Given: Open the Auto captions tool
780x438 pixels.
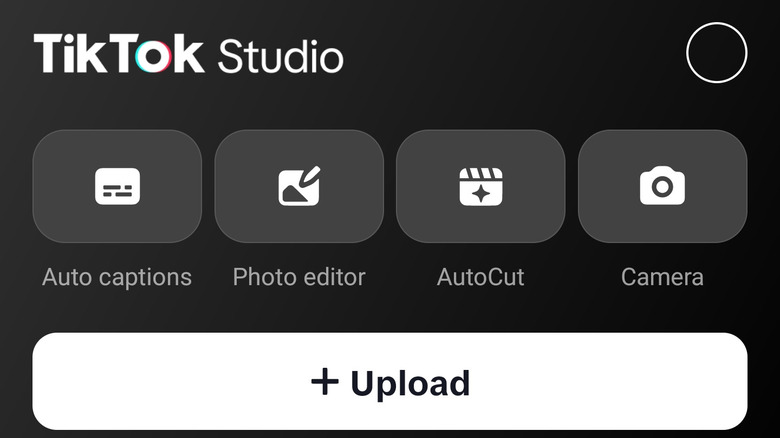Looking at the screenshot, I should [117, 187].
